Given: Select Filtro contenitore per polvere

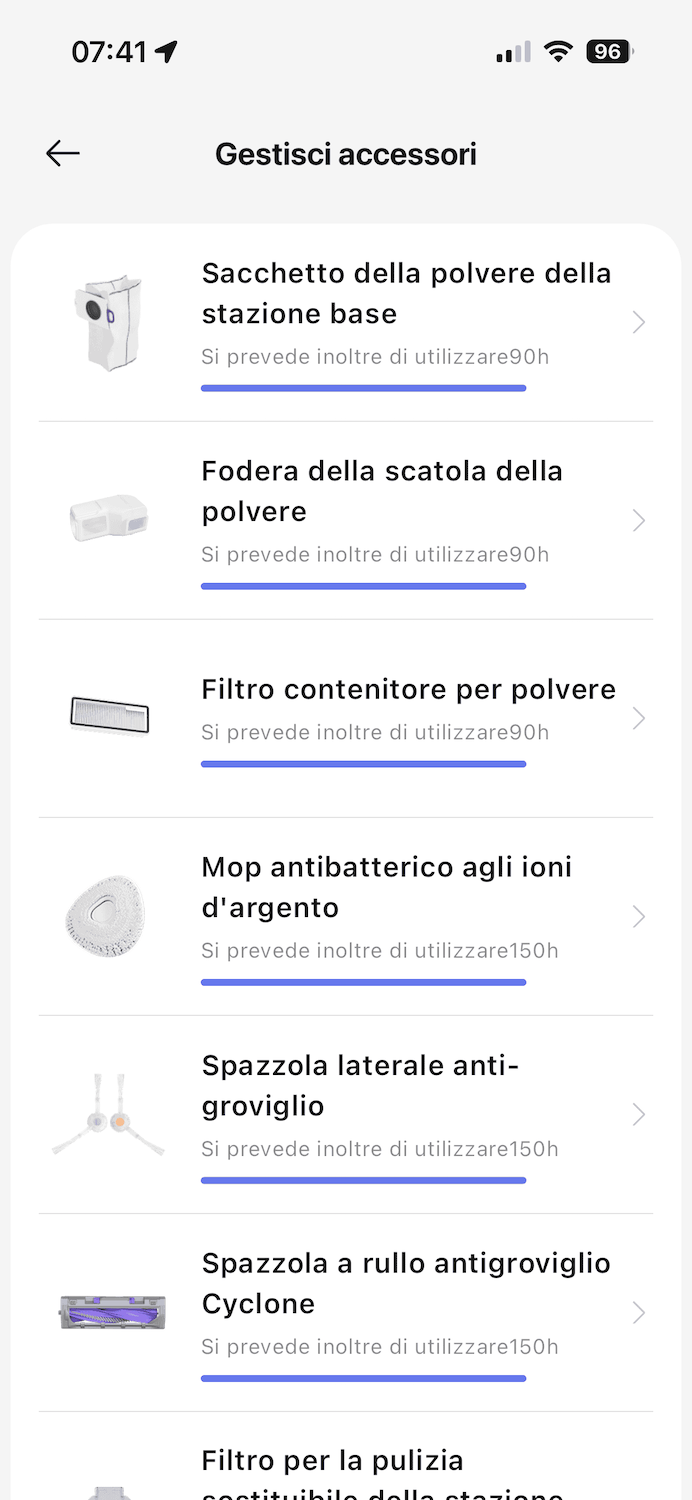Looking at the screenshot, I should coord(345,718).
